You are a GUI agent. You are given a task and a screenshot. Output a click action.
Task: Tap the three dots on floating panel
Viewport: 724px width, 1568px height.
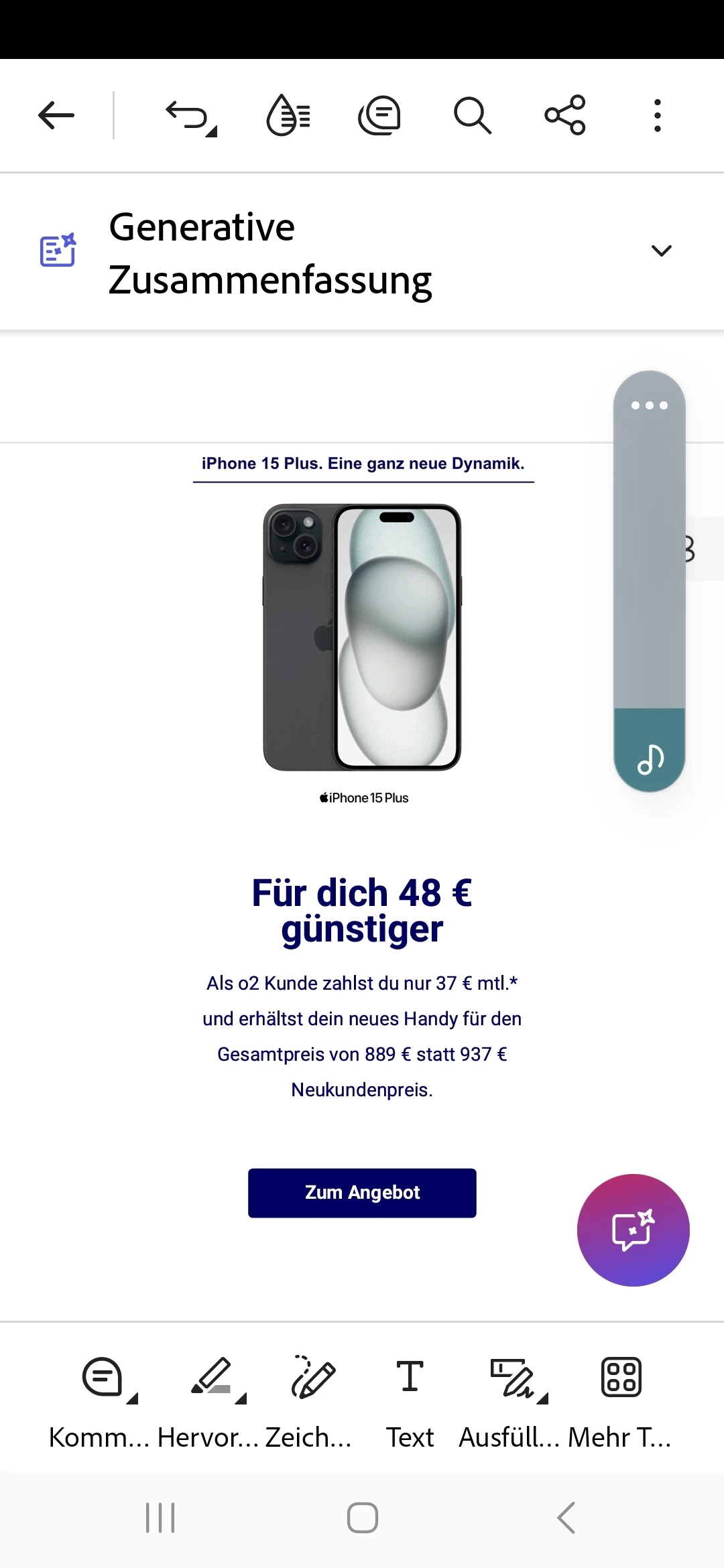(649, 405)
